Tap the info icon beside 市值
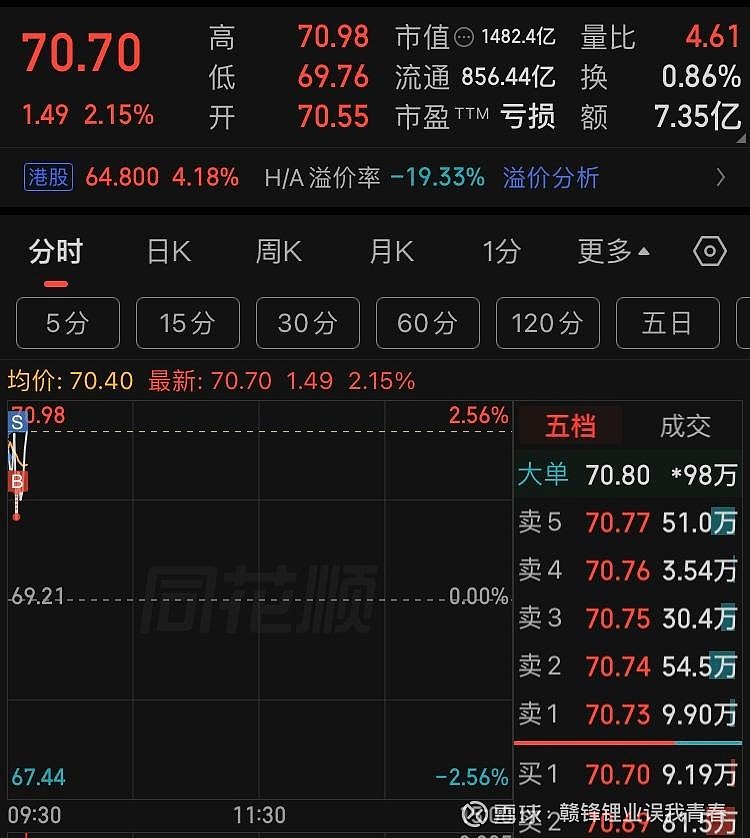Image resolution: width=750 pixels, height=838 pixels. (x=464, y=38)
